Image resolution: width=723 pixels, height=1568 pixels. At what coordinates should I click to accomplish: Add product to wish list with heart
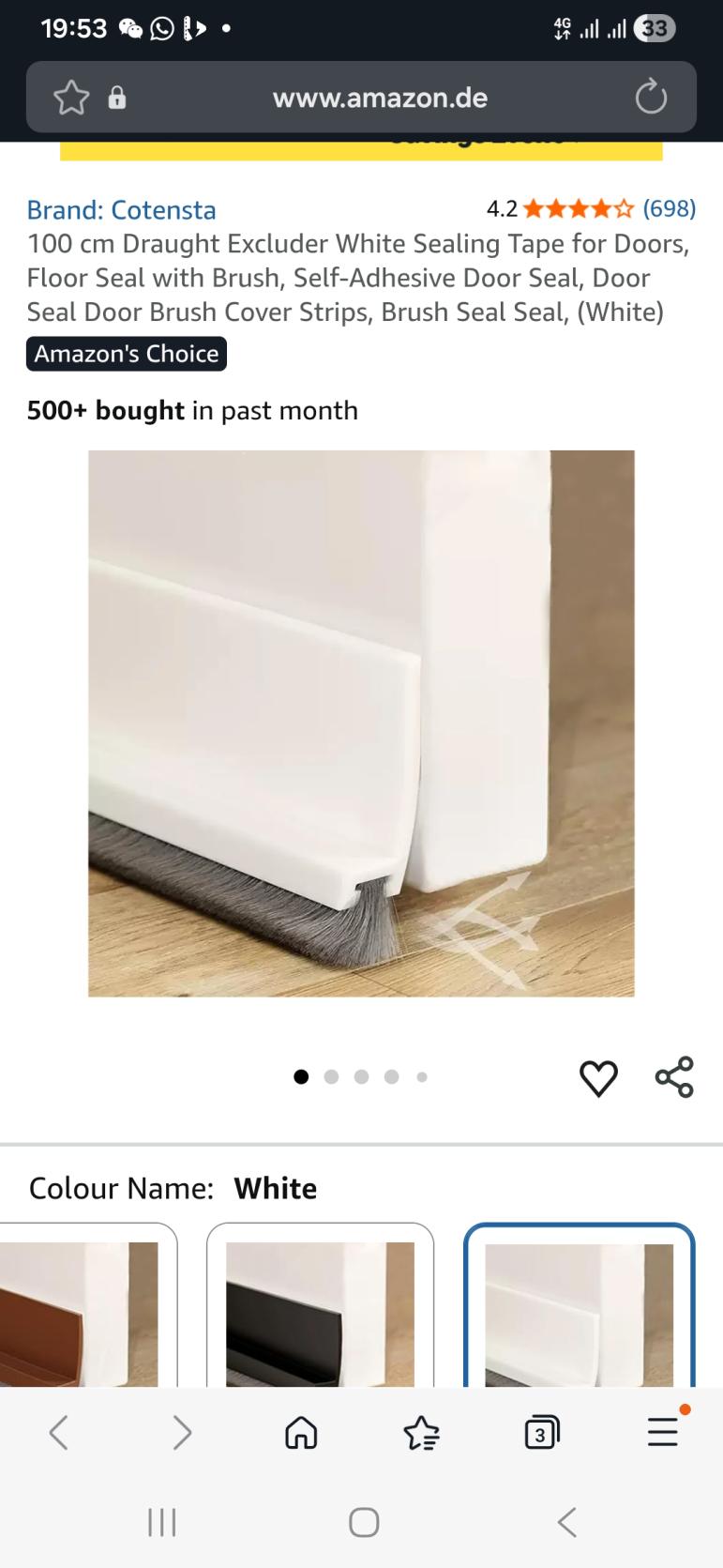click(x=598, y=1077)
